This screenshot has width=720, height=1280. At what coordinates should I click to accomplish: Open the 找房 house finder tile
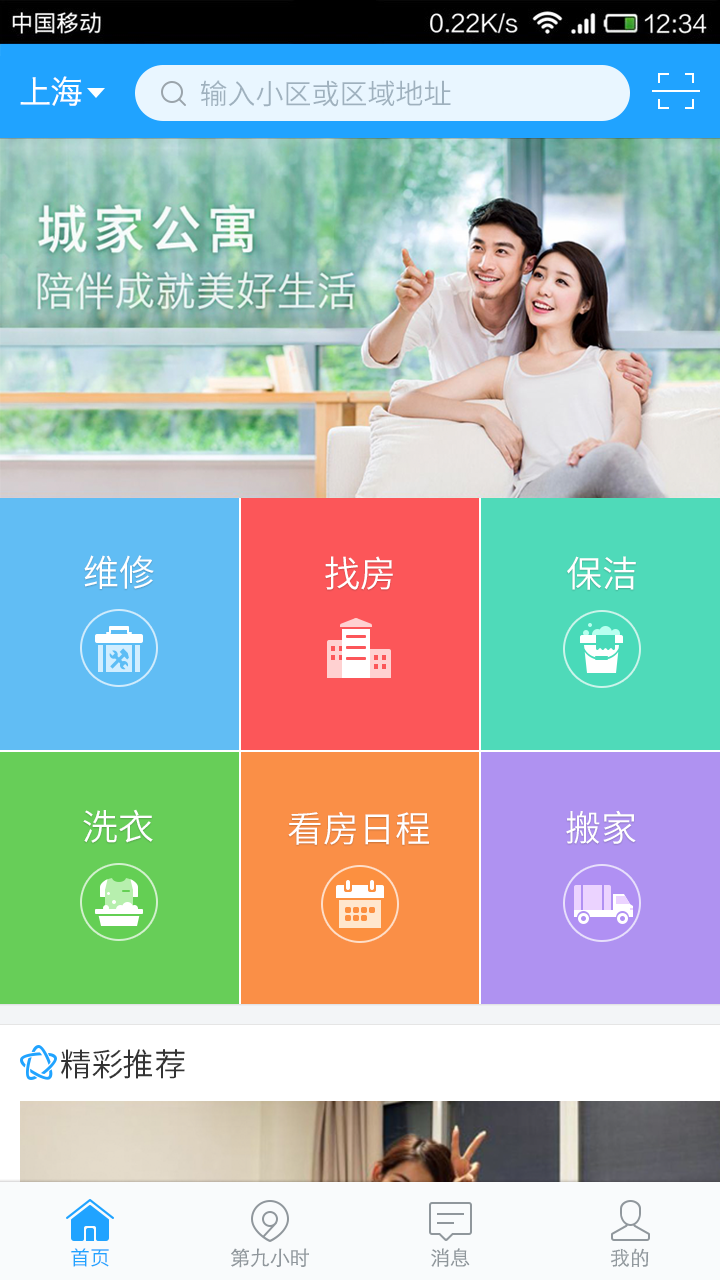[360, 624]
